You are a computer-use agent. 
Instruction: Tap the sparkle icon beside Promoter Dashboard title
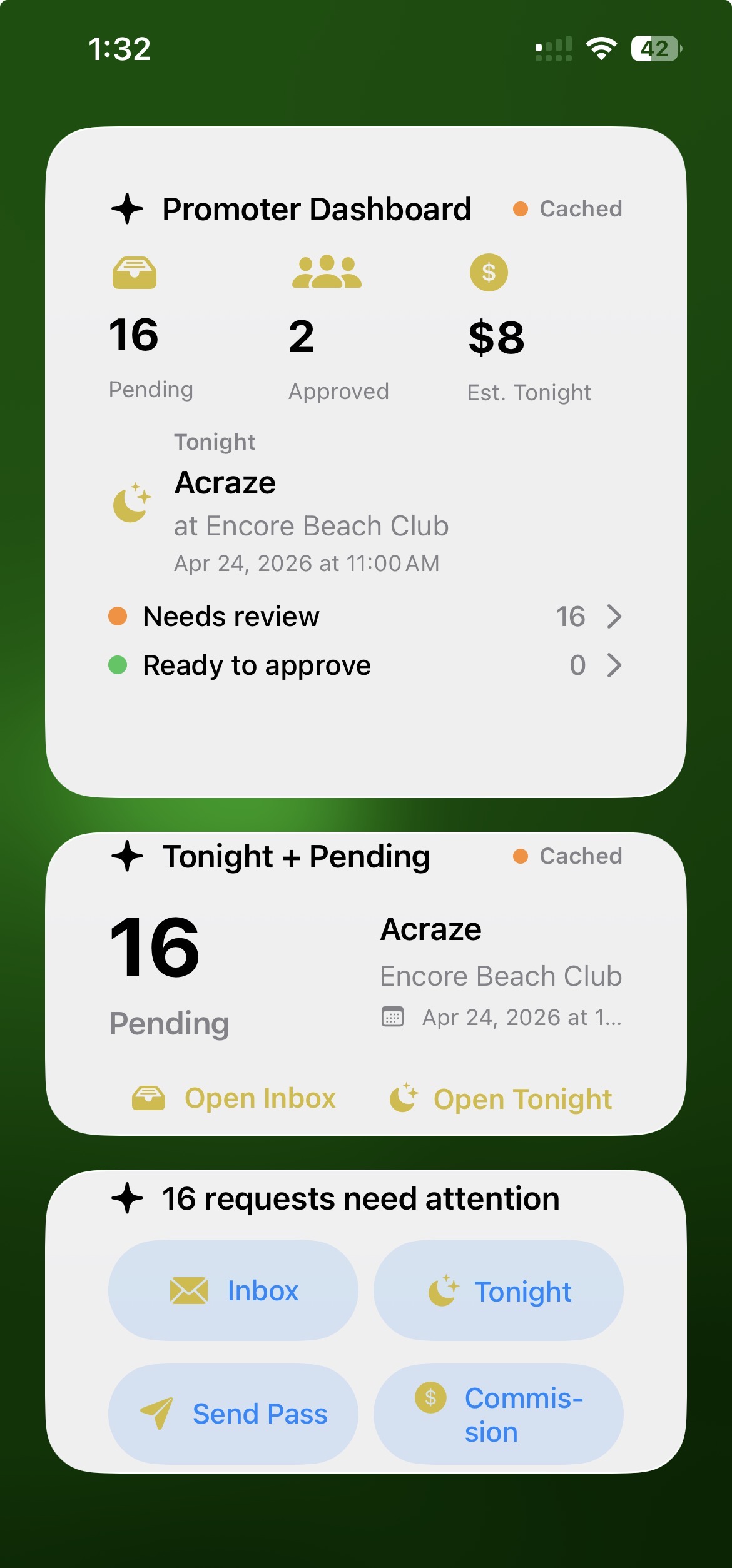pyautogui.click(x=126, y=209)
